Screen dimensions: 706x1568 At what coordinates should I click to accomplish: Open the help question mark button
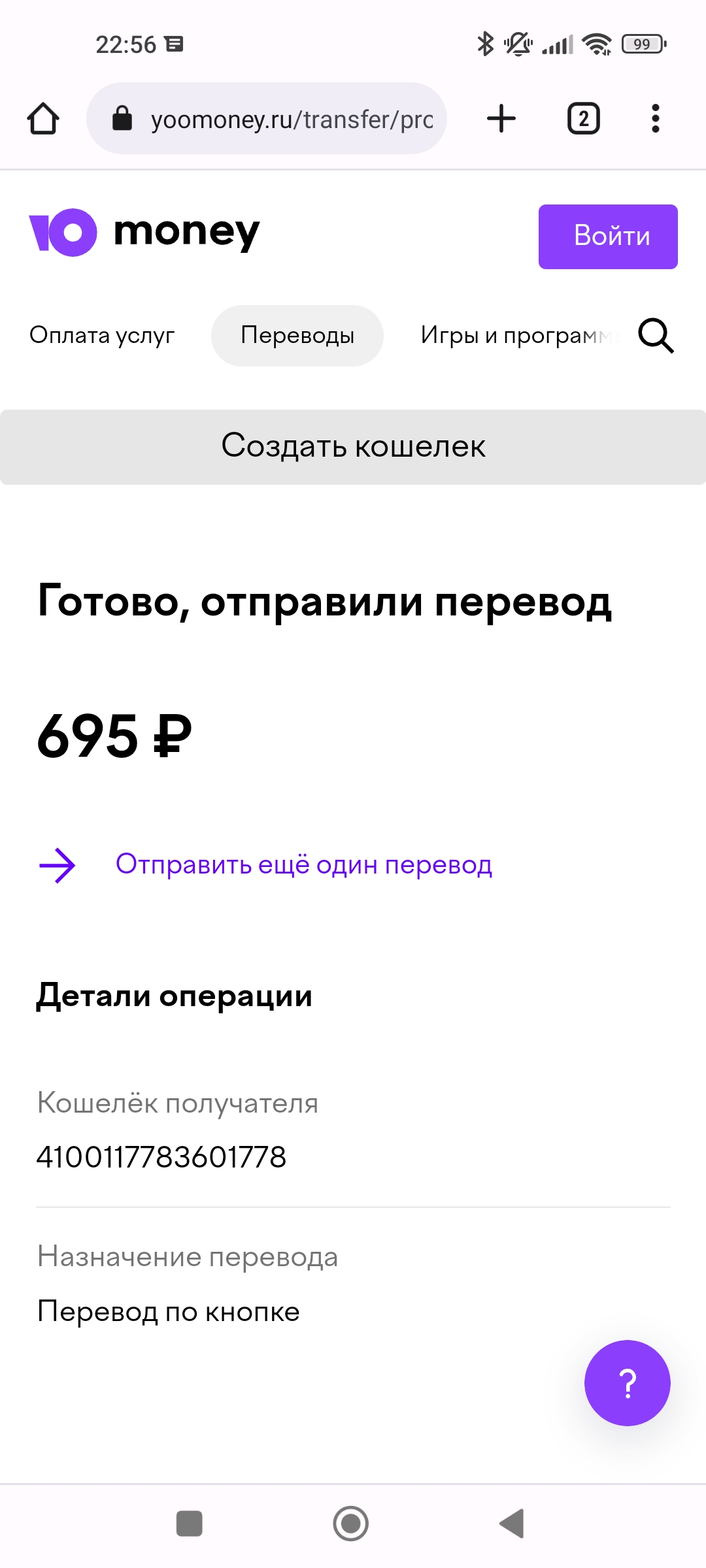[x=628, y=1383]
